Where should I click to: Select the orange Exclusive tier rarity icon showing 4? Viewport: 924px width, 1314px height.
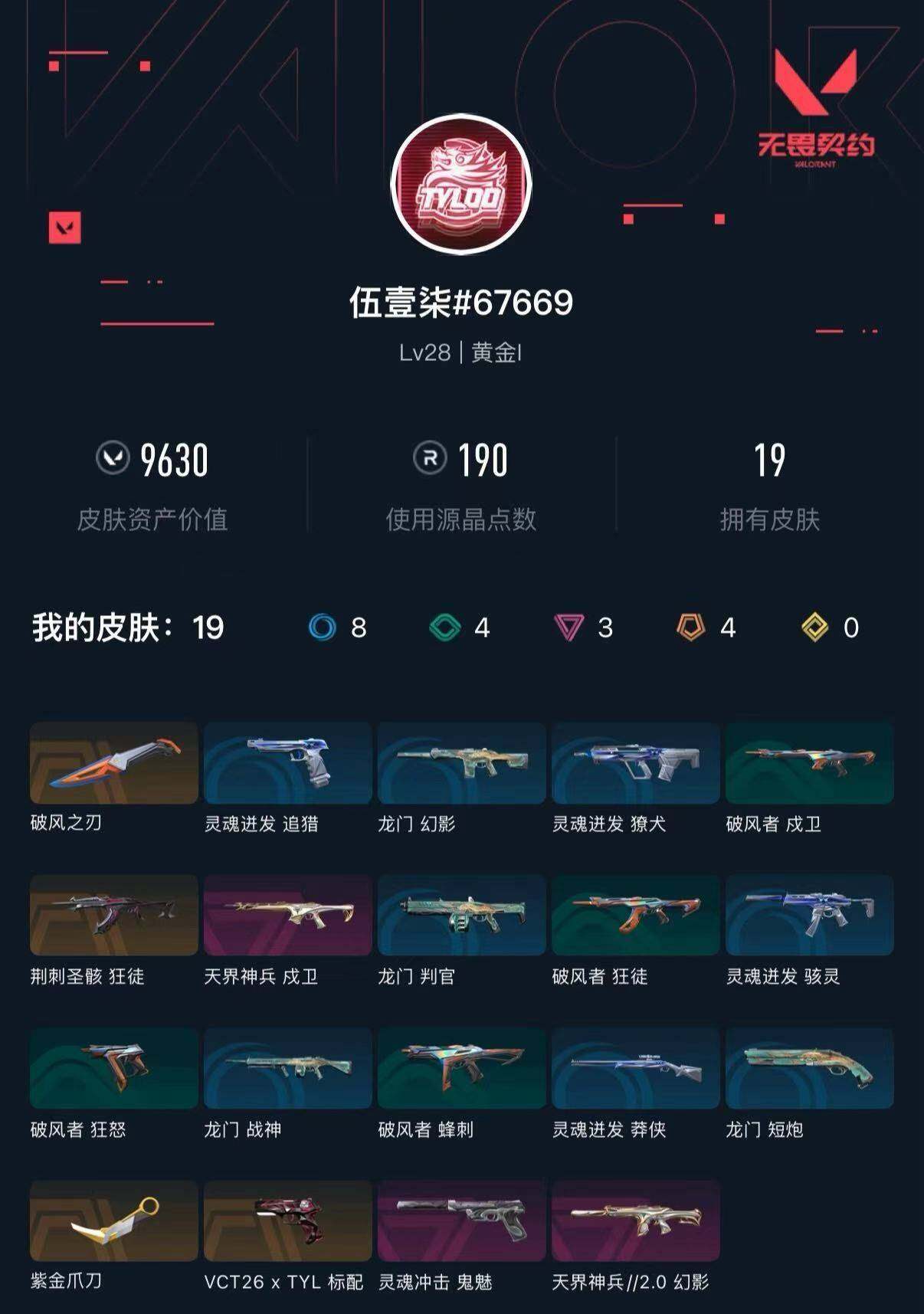[x=690, y=626]
